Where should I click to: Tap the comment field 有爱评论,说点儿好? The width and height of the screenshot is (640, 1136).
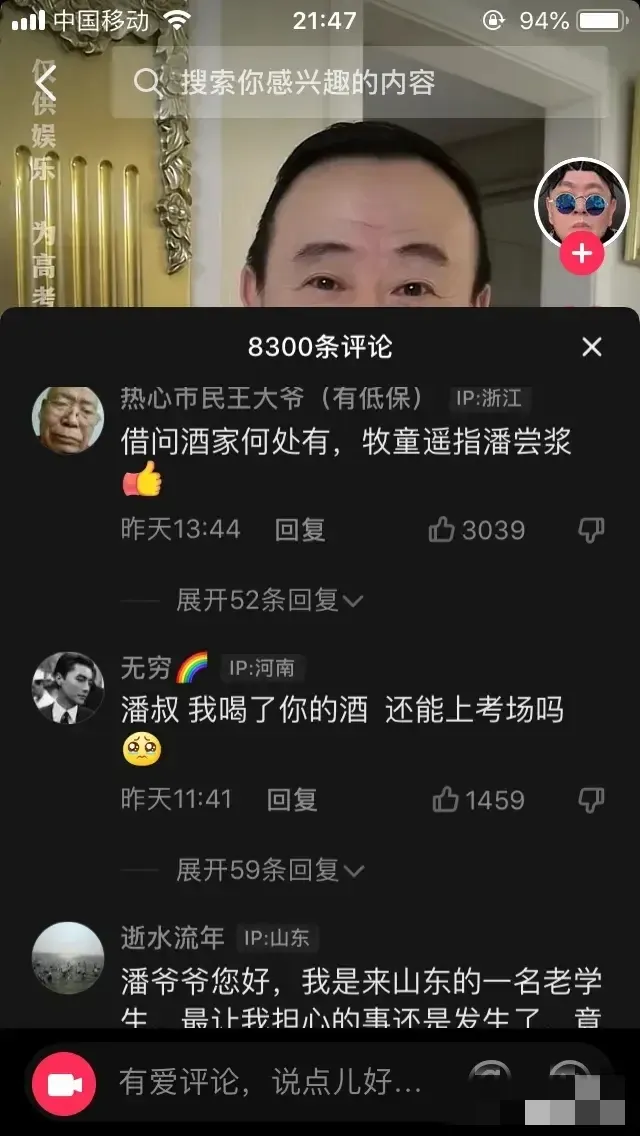[x=270, y=1082]
